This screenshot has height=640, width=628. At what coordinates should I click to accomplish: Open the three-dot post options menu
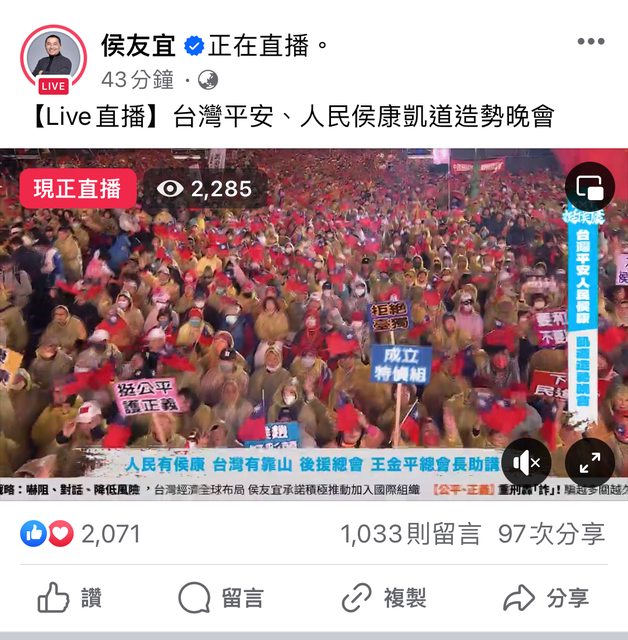(x=591, y=43)
